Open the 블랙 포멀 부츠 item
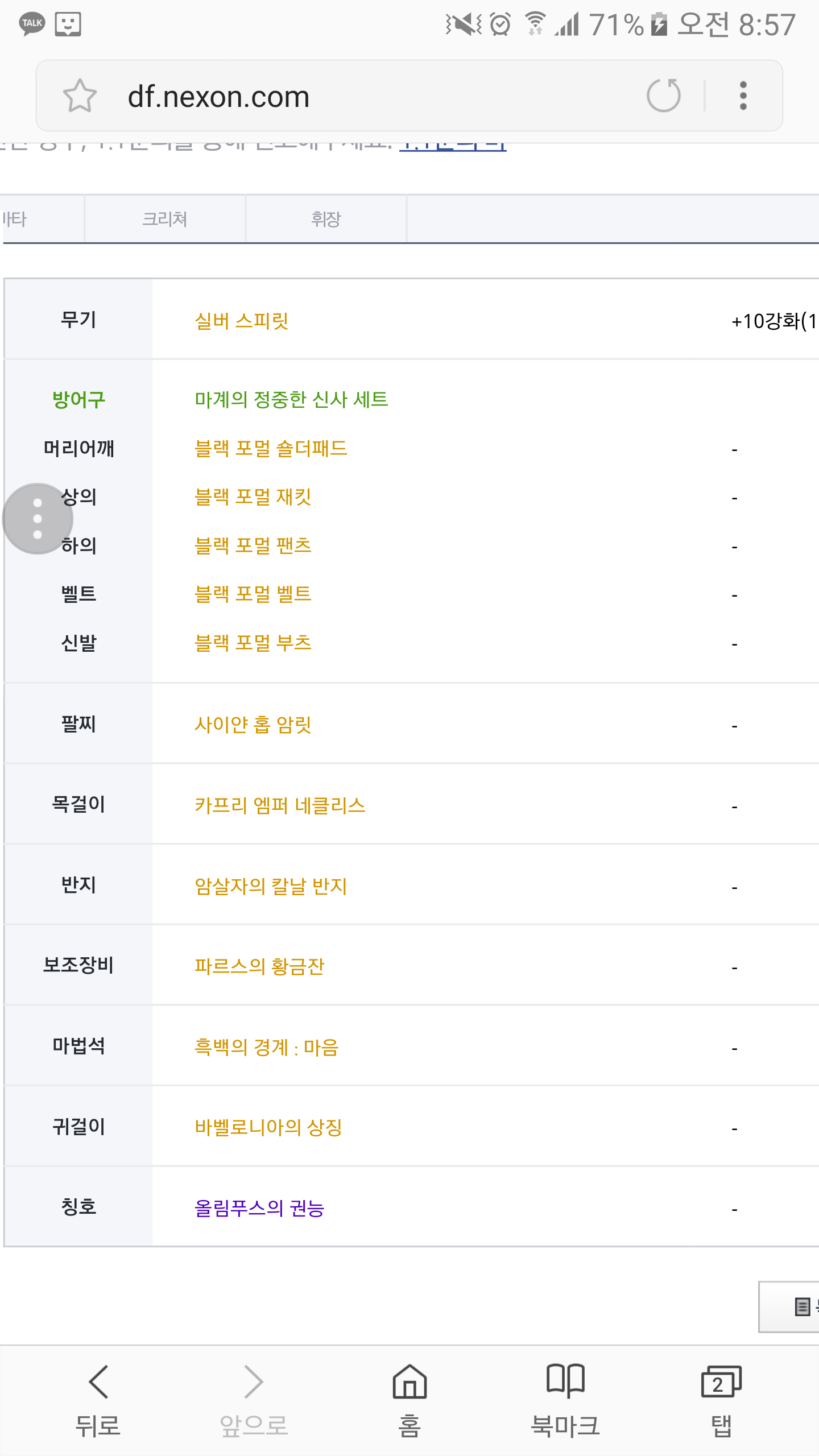Image resolution: width=819 pixels, height=1456 pixels. 253,643
